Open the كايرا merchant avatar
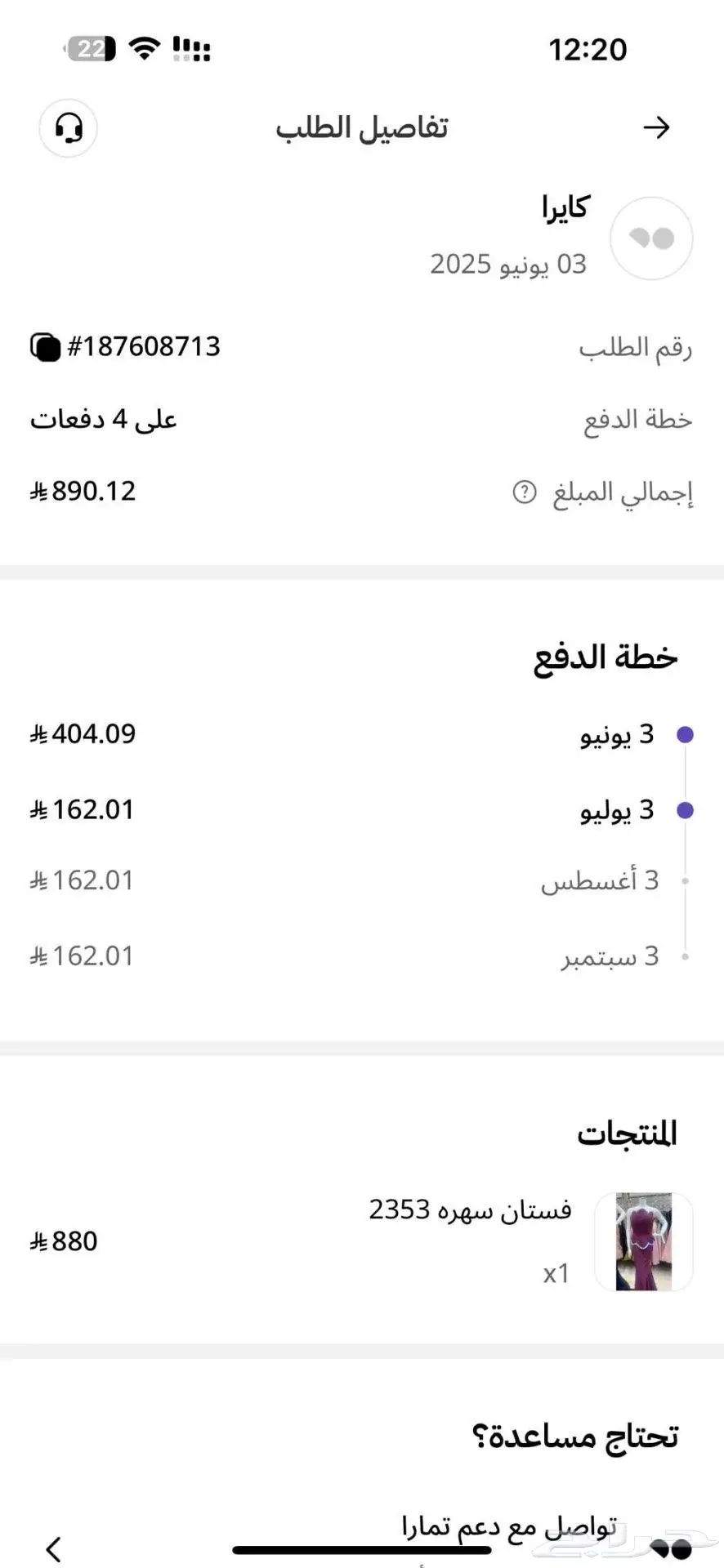The height and width of the screenshot is (1568, 724). (x=651, y=238)
